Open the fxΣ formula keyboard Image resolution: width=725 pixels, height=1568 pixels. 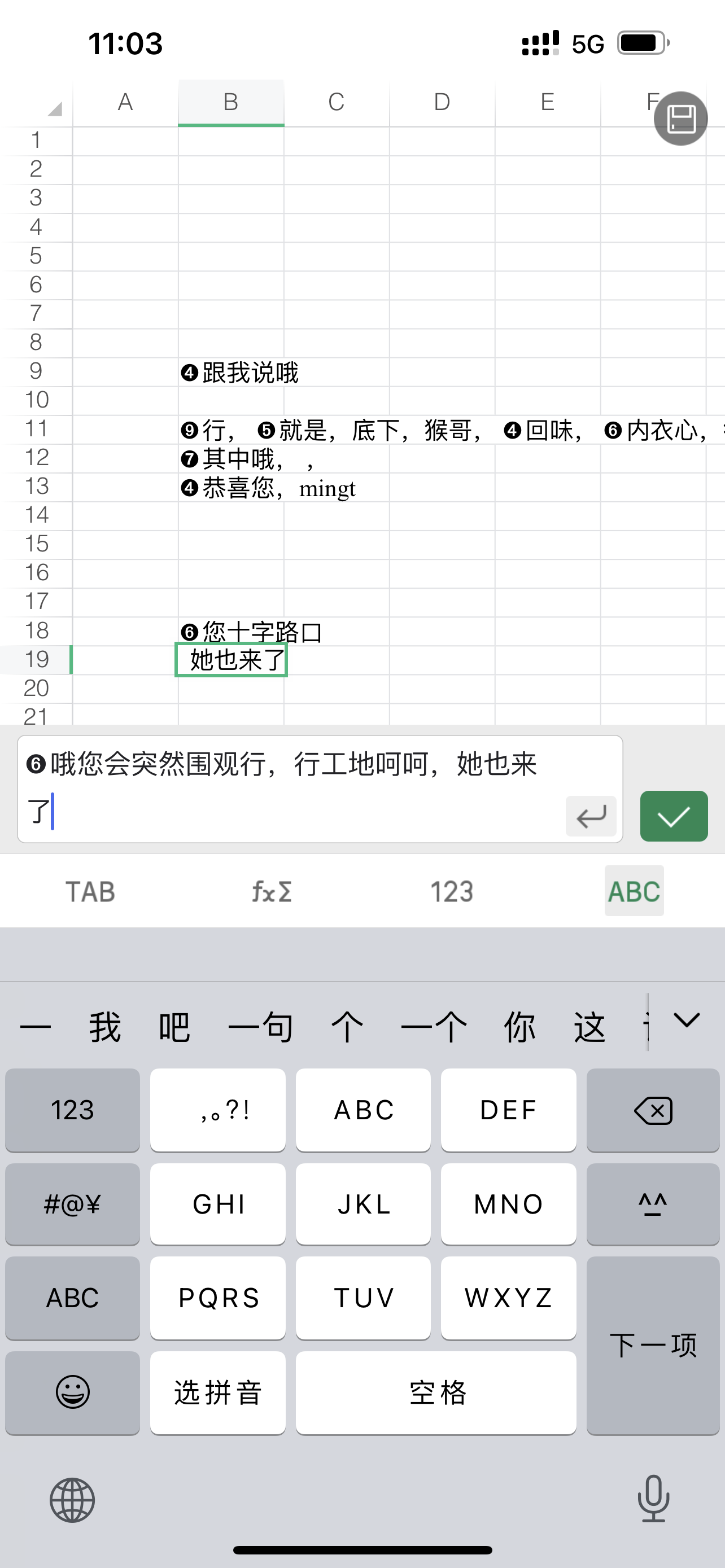(x=272, y=892)
